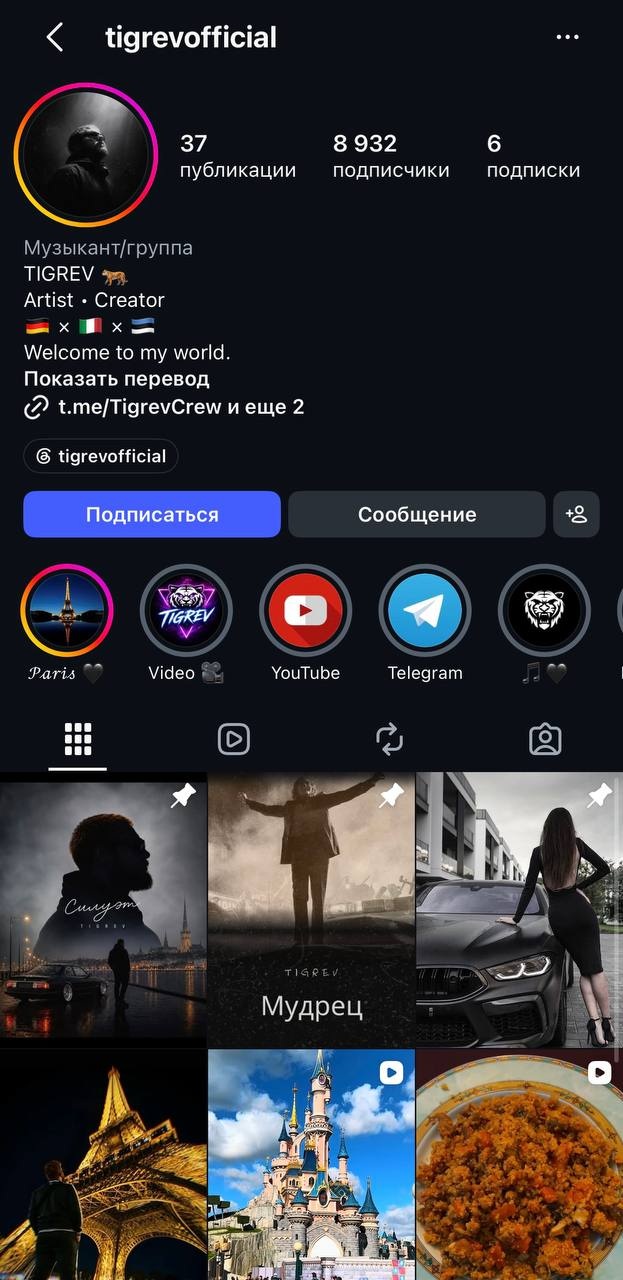The width and height of the screenshot is (623, 1280).
Task: Switch to the Reels tab
Action: 233,740
